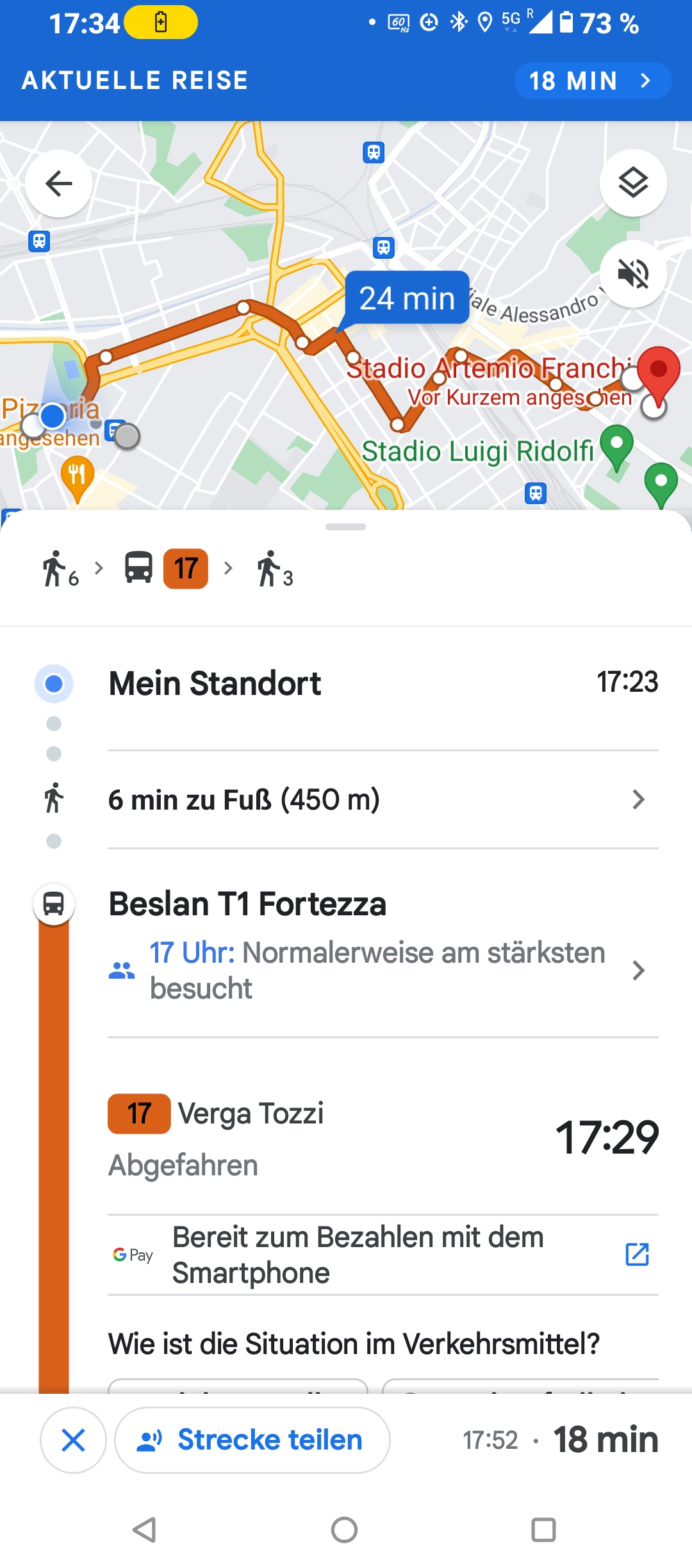The height and width of the screenshot is (1568, 692).
Task: Close the trip with the X button
Action: coord(73,1440)
